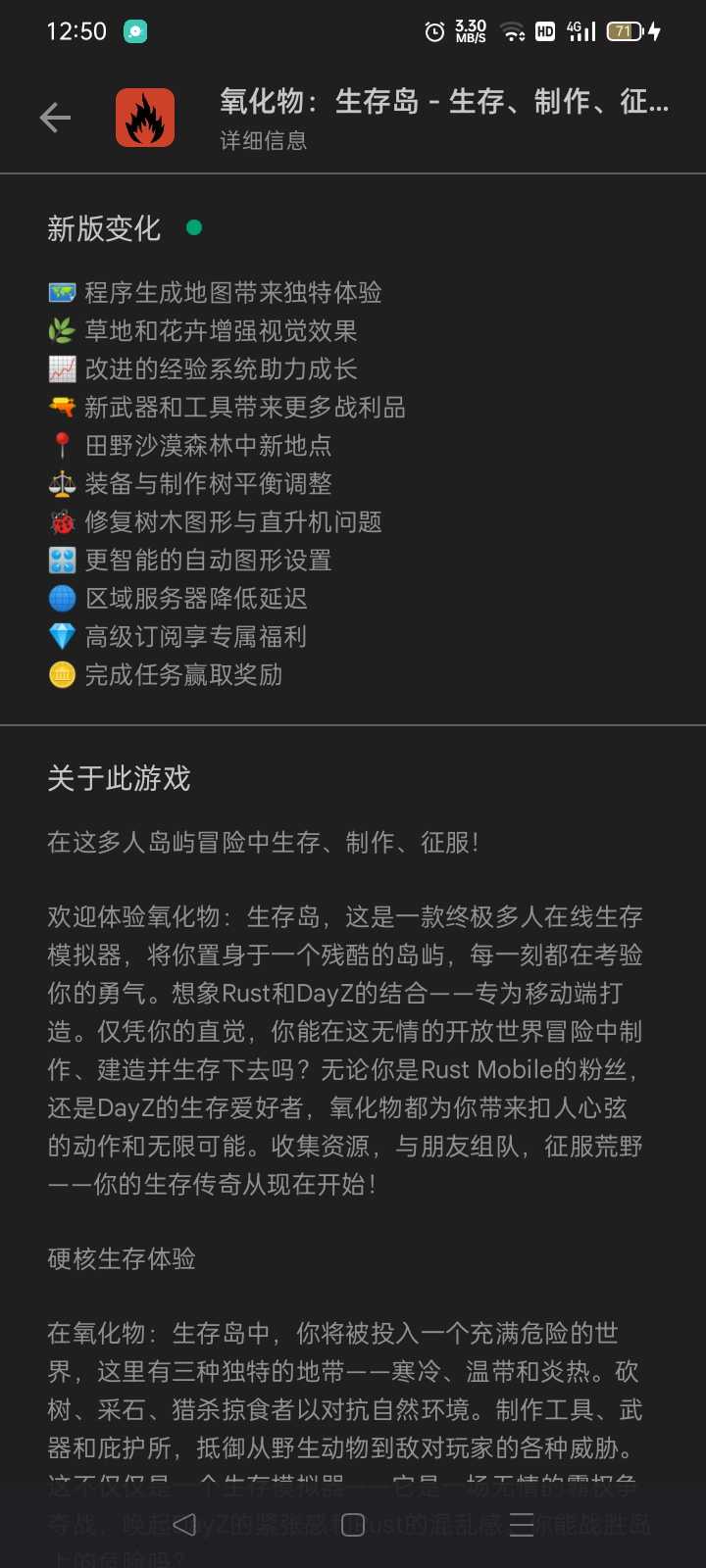Tap the system back triangle
This screenshot has height=1568, width=706.
click(184, 1525)
